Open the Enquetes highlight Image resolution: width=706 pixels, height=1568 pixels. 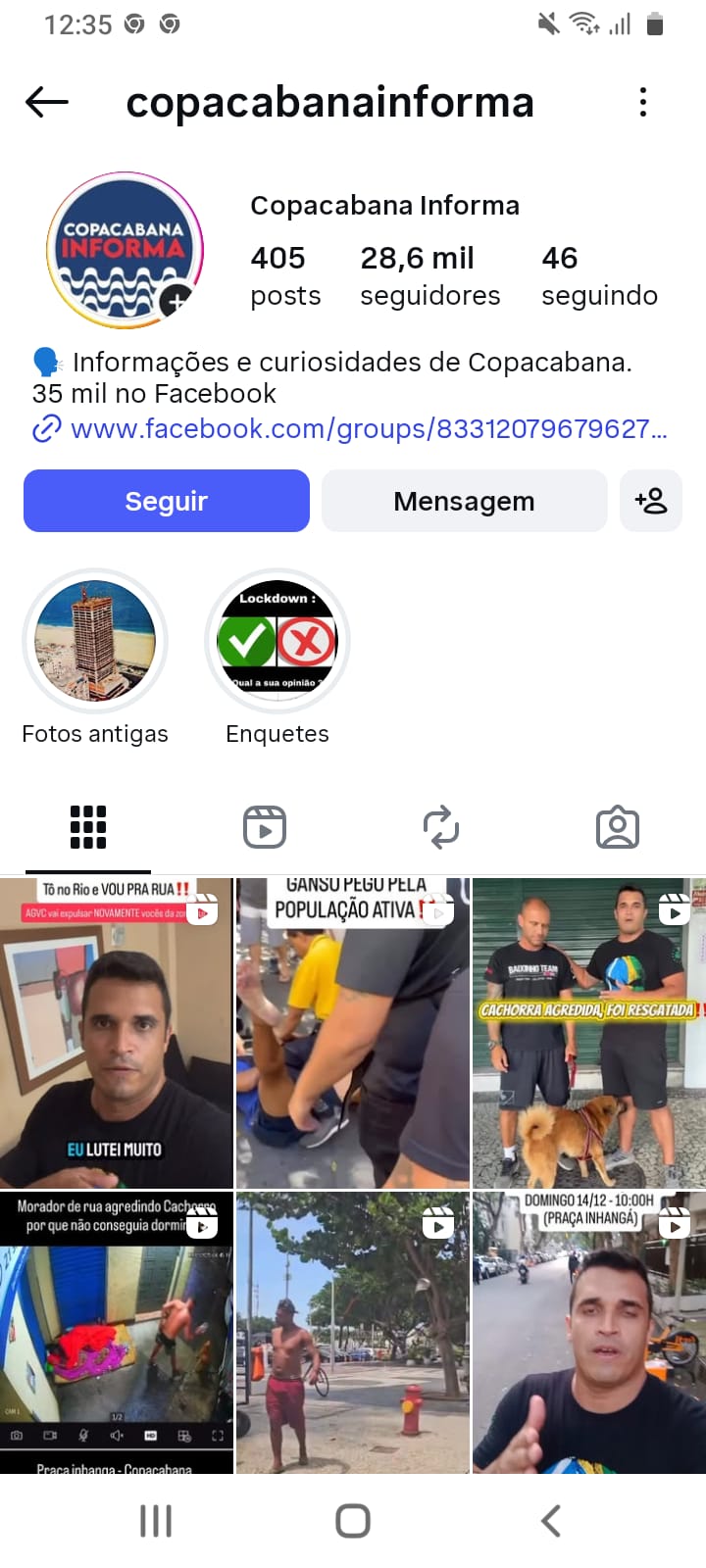click(277, 641)
